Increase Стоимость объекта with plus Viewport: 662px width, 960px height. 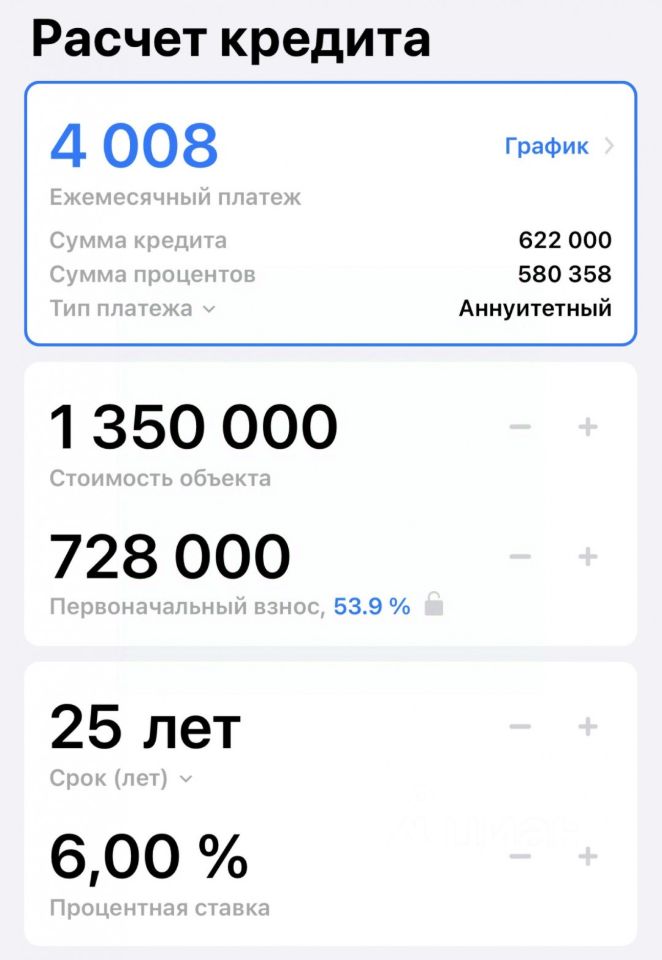(x=588, y=428)
